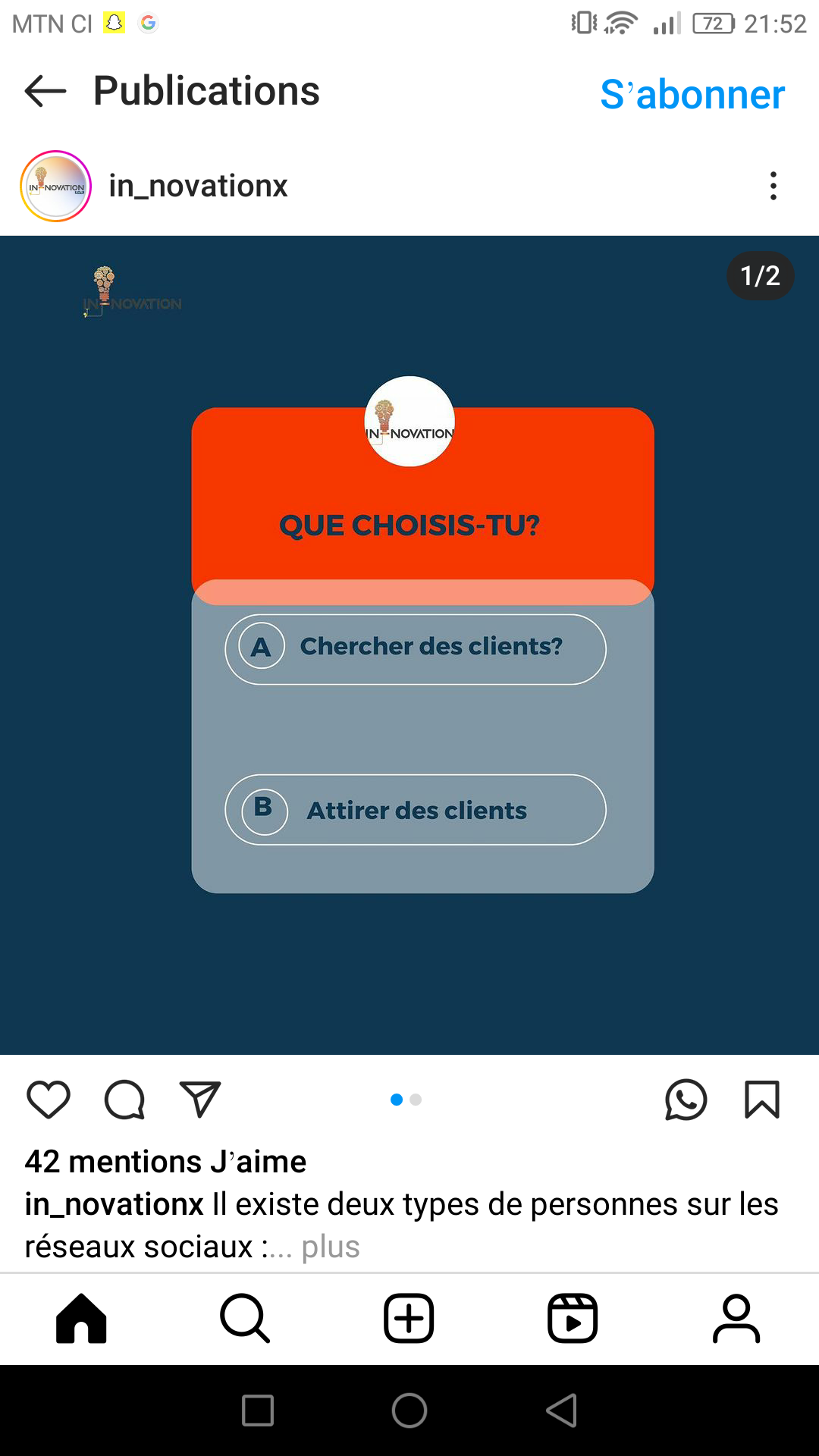This screenshot has width=819, height=1456.
Task: Go to the Home tab
Action: 81,1319
